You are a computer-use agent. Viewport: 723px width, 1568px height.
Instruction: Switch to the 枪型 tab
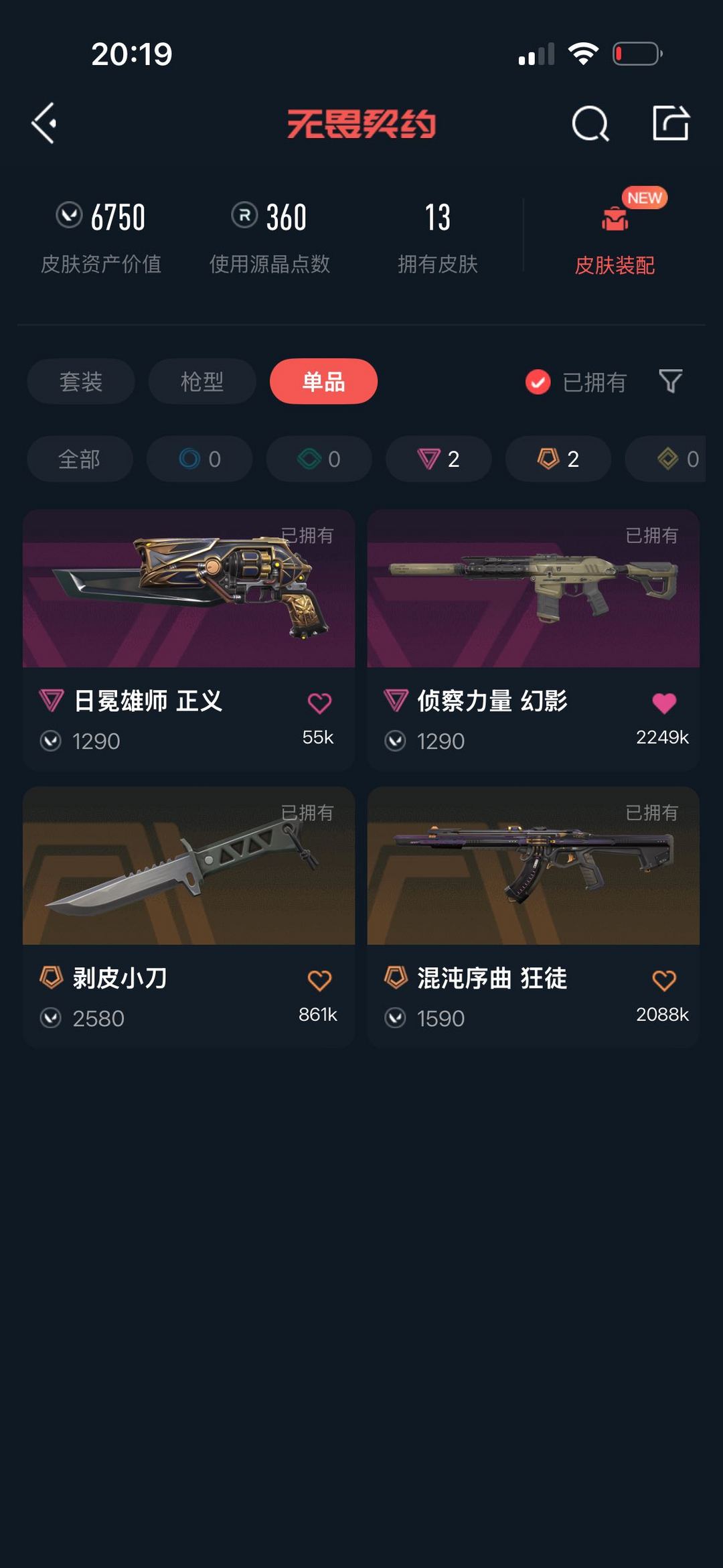click(x=202, y=381)
